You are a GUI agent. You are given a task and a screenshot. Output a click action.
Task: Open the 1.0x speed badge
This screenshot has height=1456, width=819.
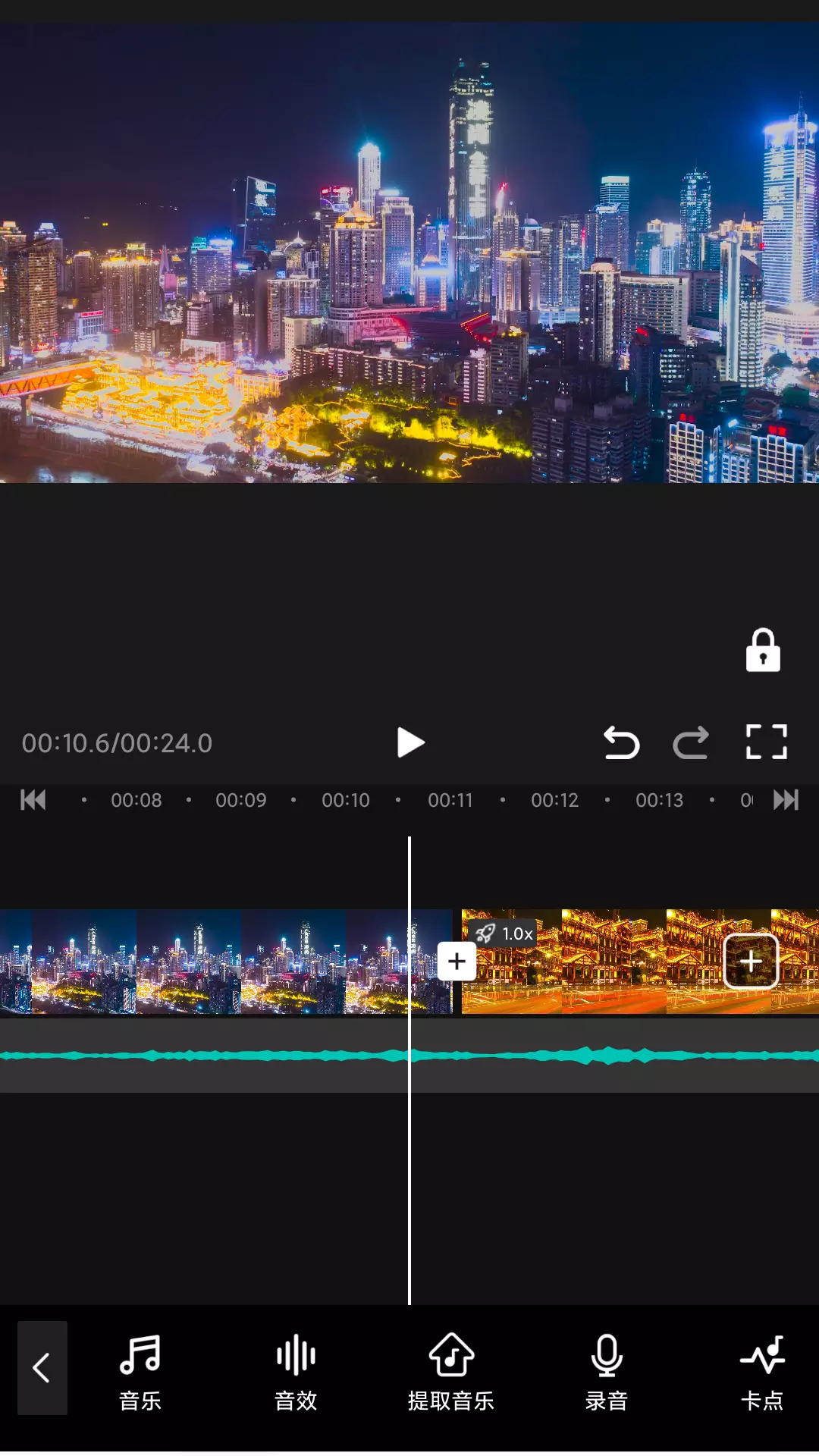pos(504,934)
